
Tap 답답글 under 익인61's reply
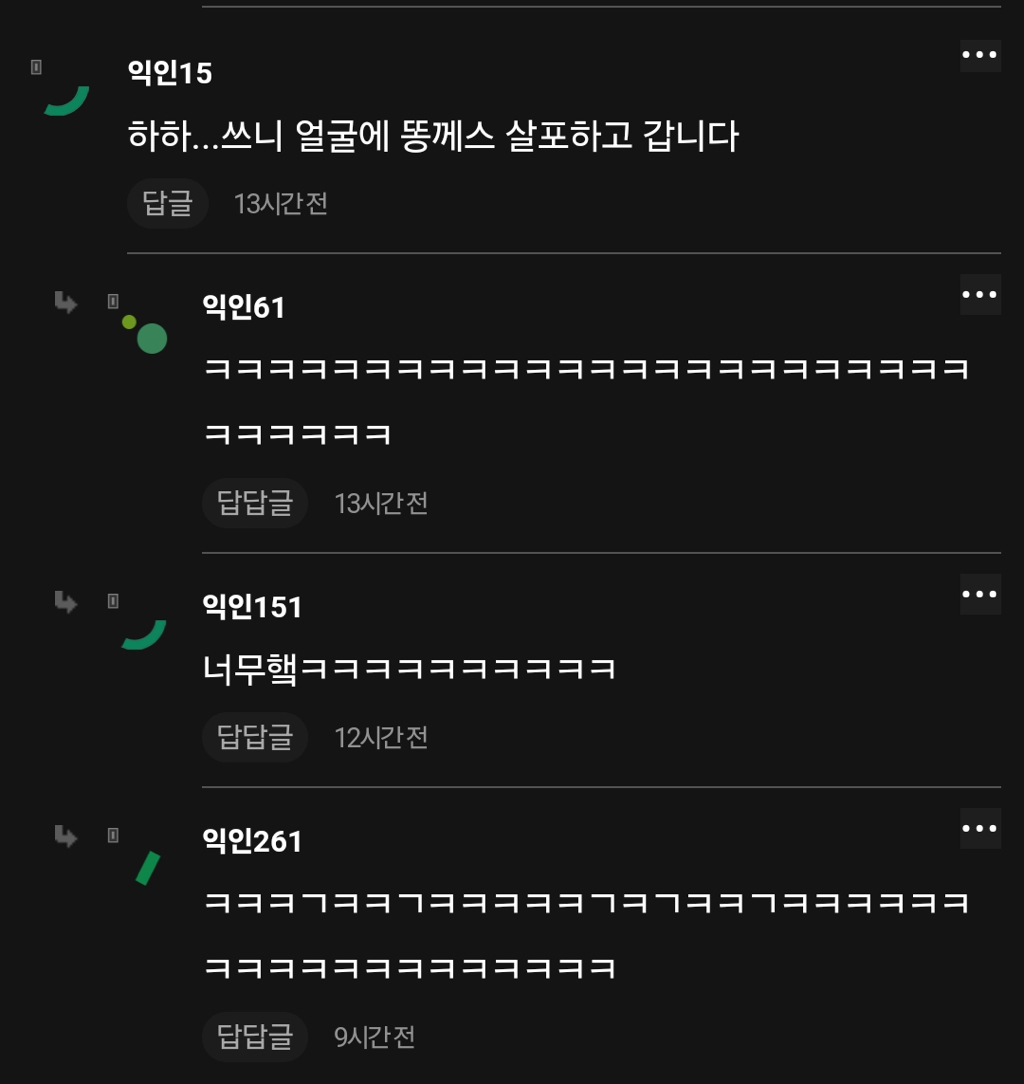[255, 503]
